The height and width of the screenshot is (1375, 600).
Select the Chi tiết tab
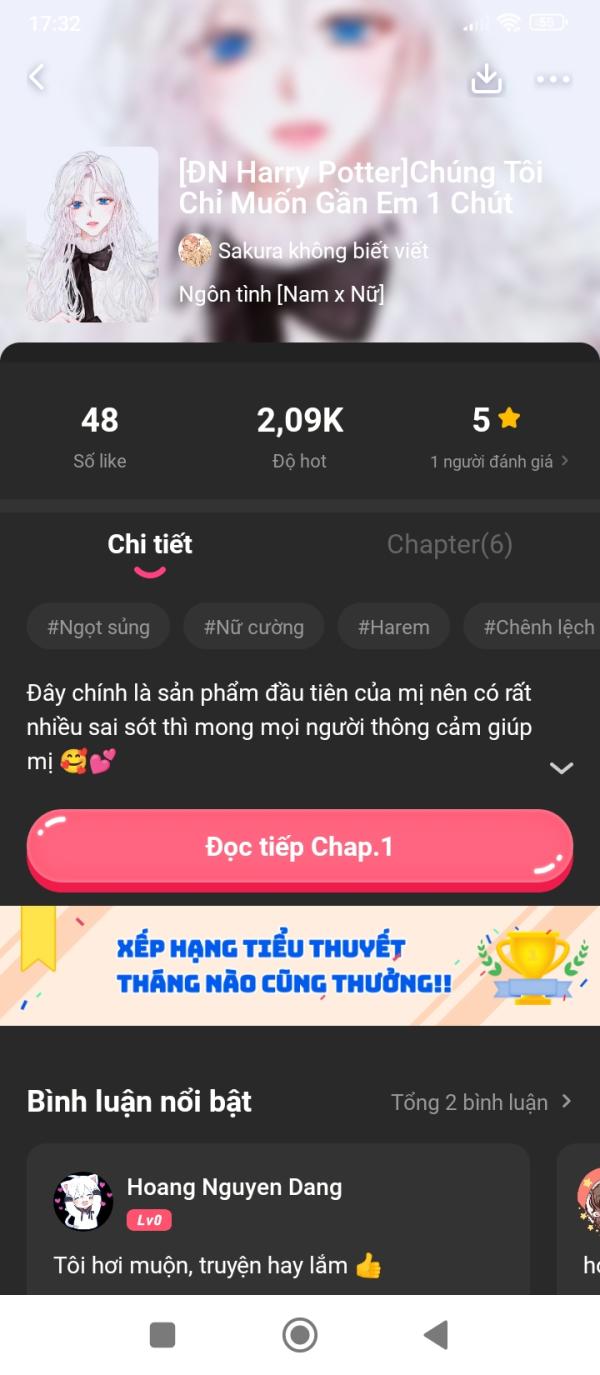click(x=150, y=544)
